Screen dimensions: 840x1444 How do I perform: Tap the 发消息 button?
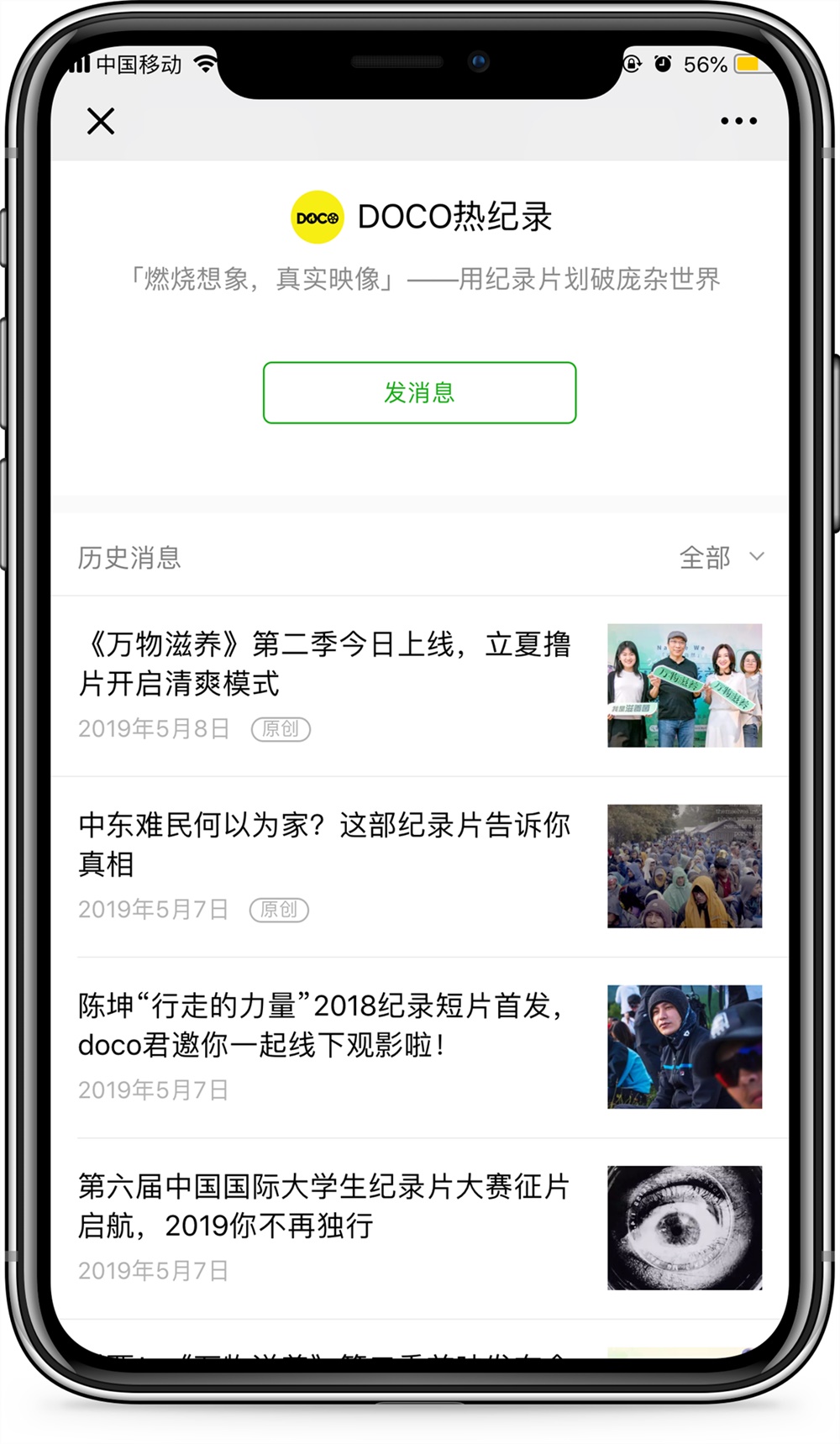pyautogui.click(x=419, y=392)
